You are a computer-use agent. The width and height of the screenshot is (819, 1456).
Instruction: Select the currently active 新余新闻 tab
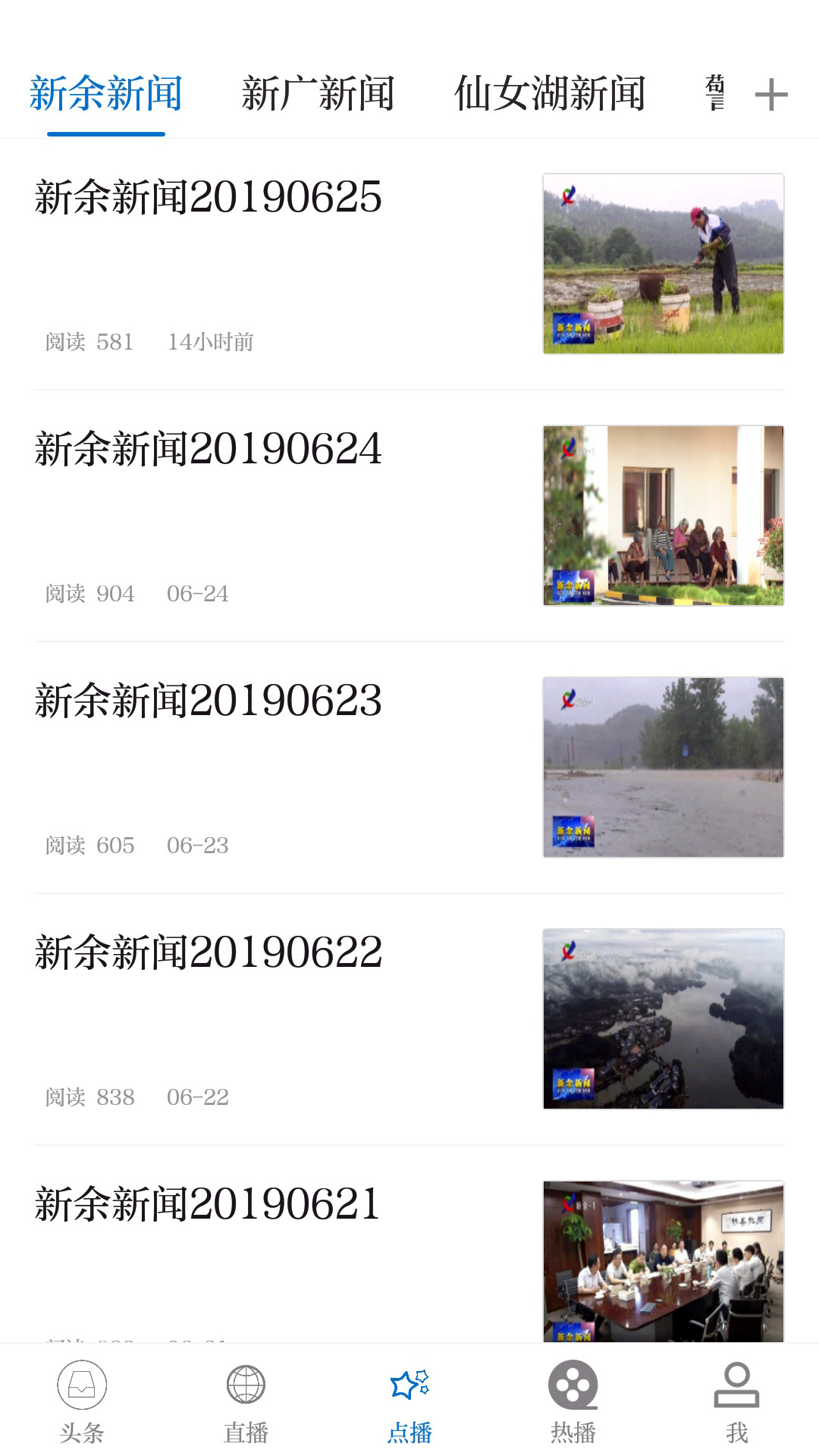[106, 93]
